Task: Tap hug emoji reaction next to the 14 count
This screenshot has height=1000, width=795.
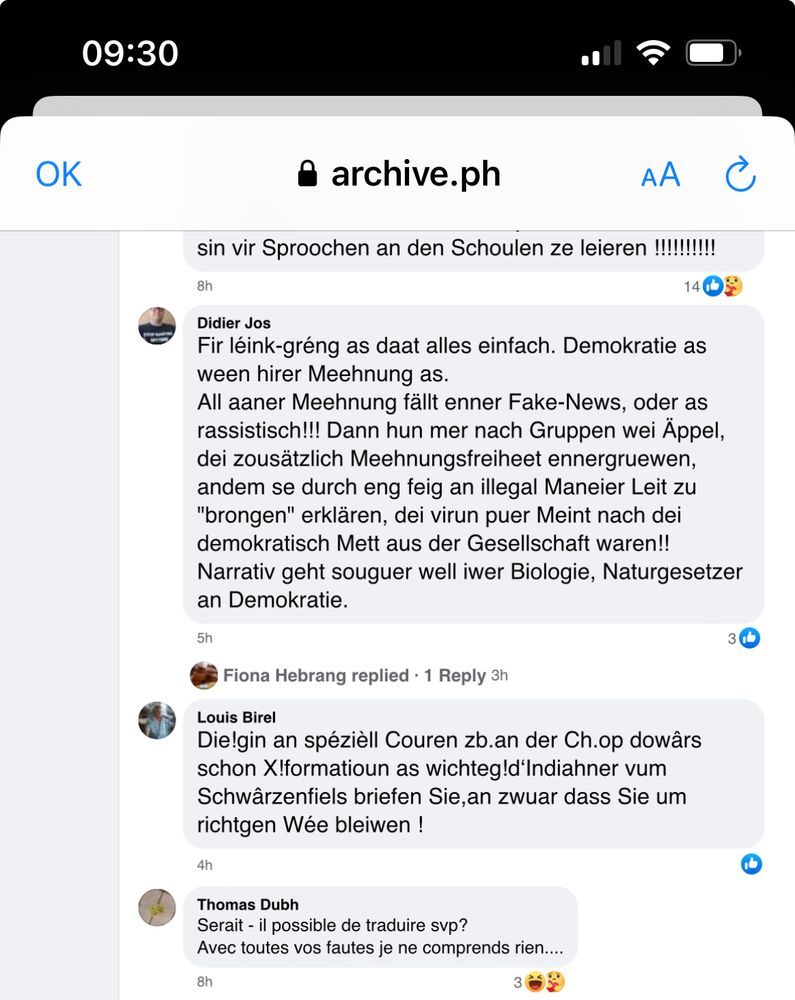Action: pyautogui.click(x=733, y=285)
